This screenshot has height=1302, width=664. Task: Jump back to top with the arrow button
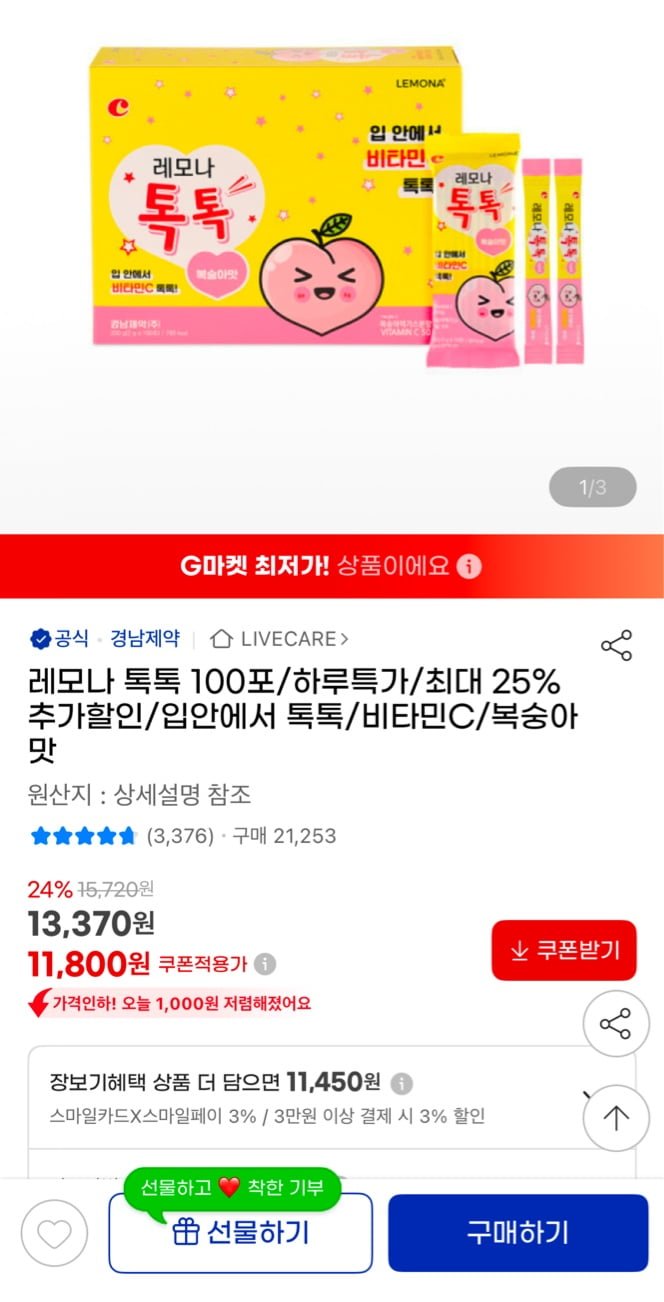tap(616, 1118)
